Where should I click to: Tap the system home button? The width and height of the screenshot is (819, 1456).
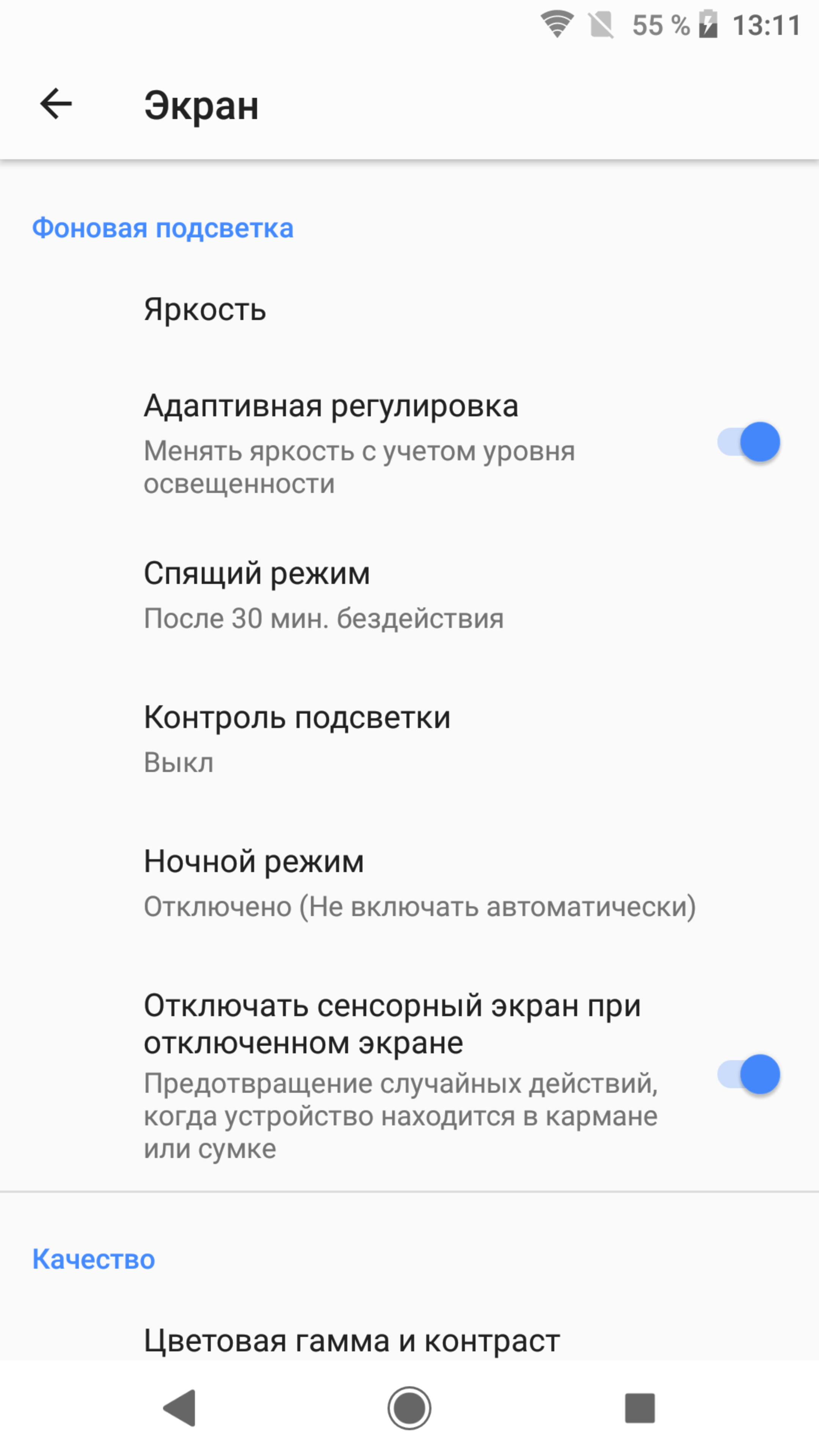point(409,1408)
